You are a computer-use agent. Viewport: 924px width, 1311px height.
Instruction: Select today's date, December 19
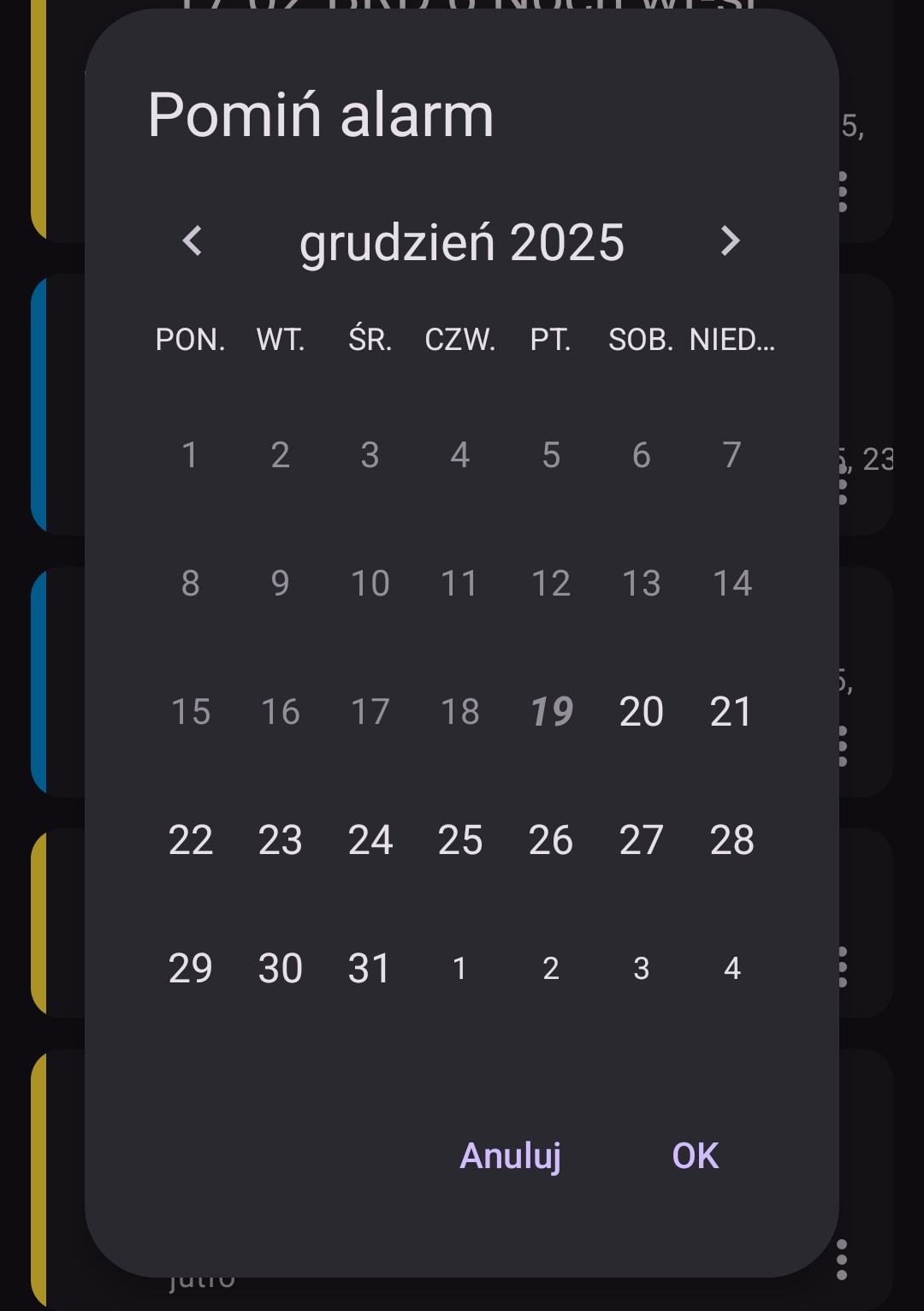point(550,712)
